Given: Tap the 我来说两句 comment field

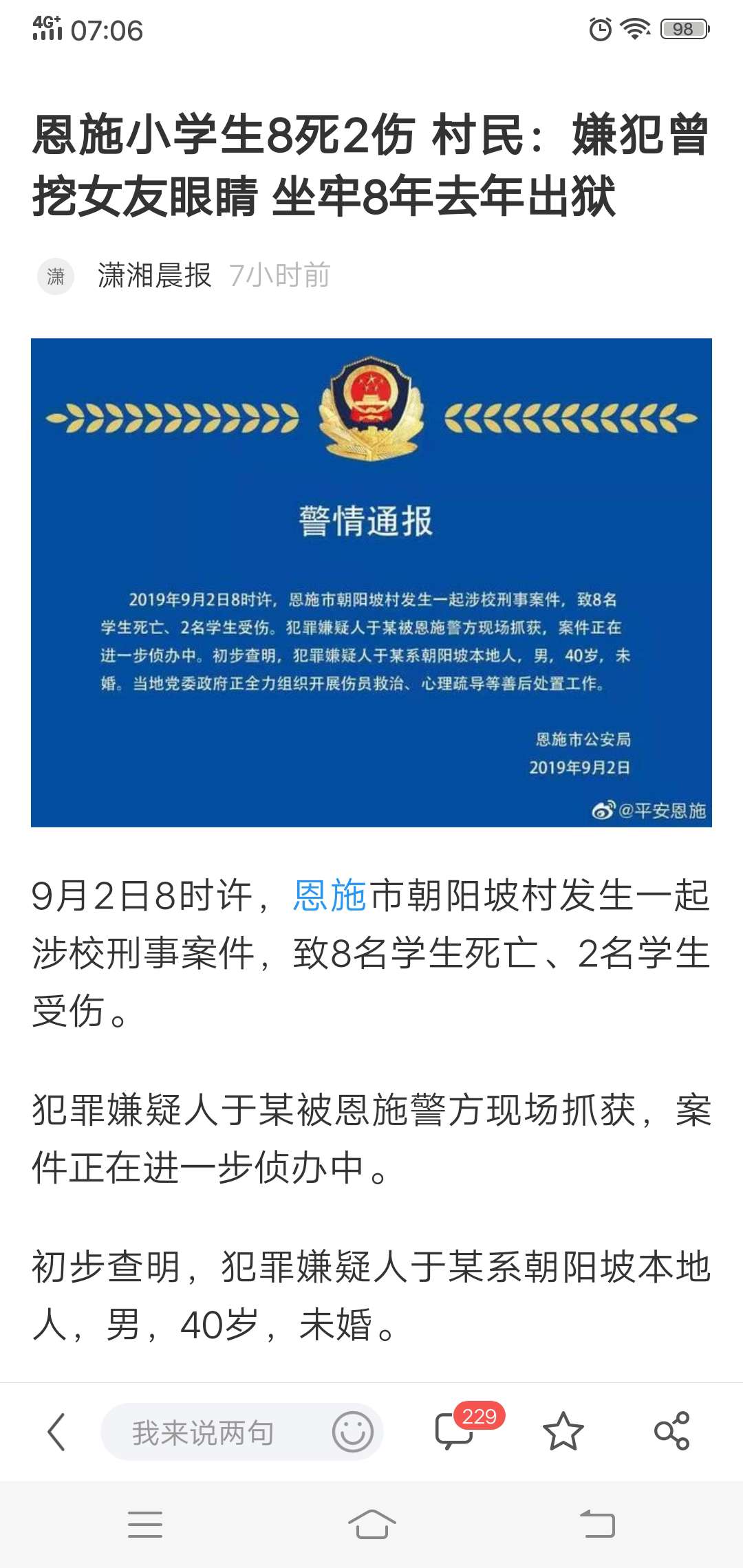Looking at the screenshot, I should click(204, 1433).
